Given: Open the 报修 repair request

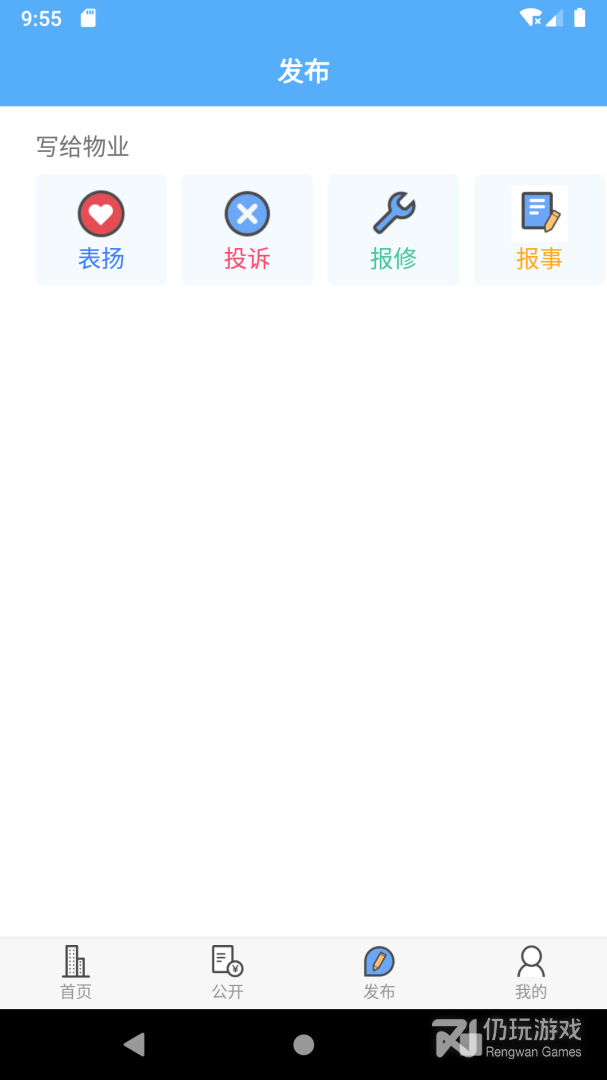Looking at the screenshot, I should click(393, 229).
